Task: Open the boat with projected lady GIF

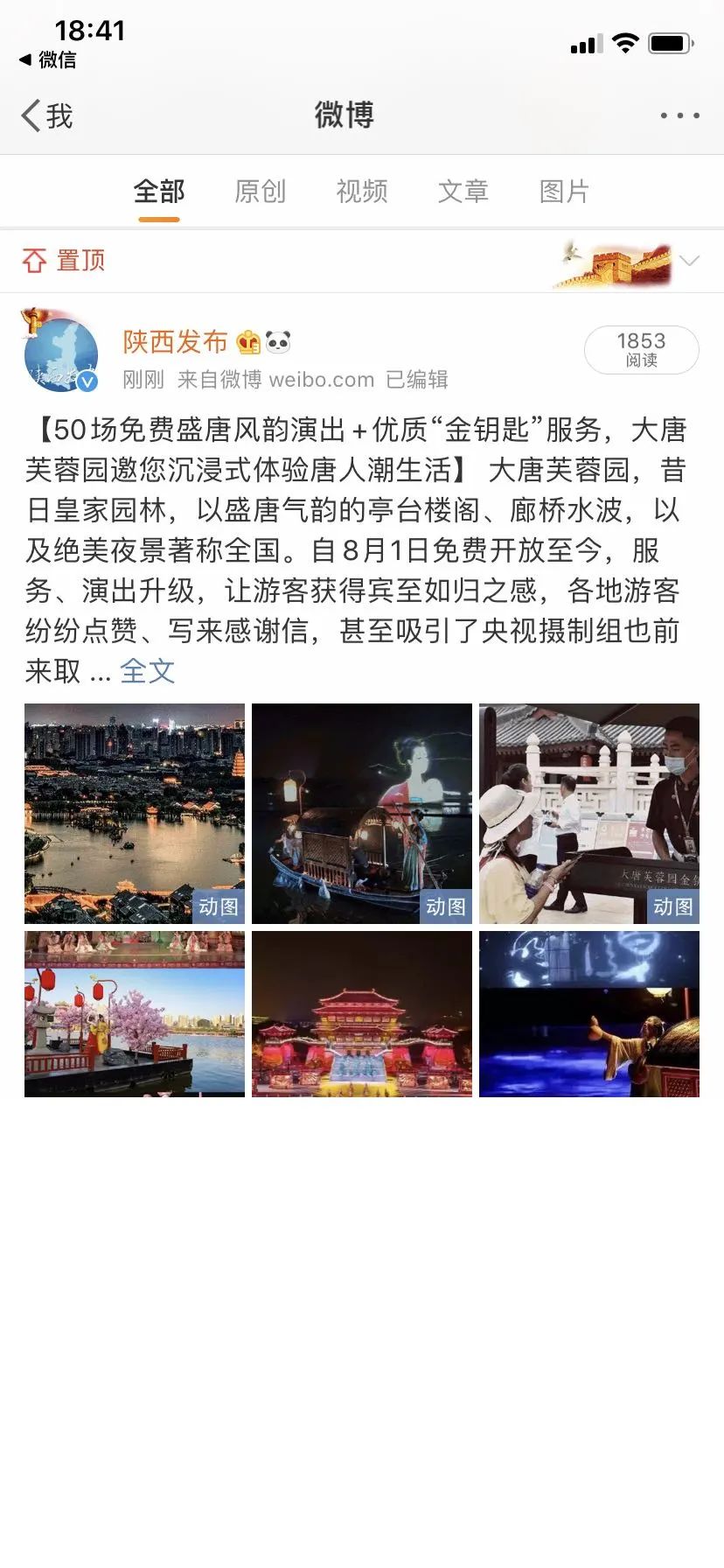Action: [362, 814]
